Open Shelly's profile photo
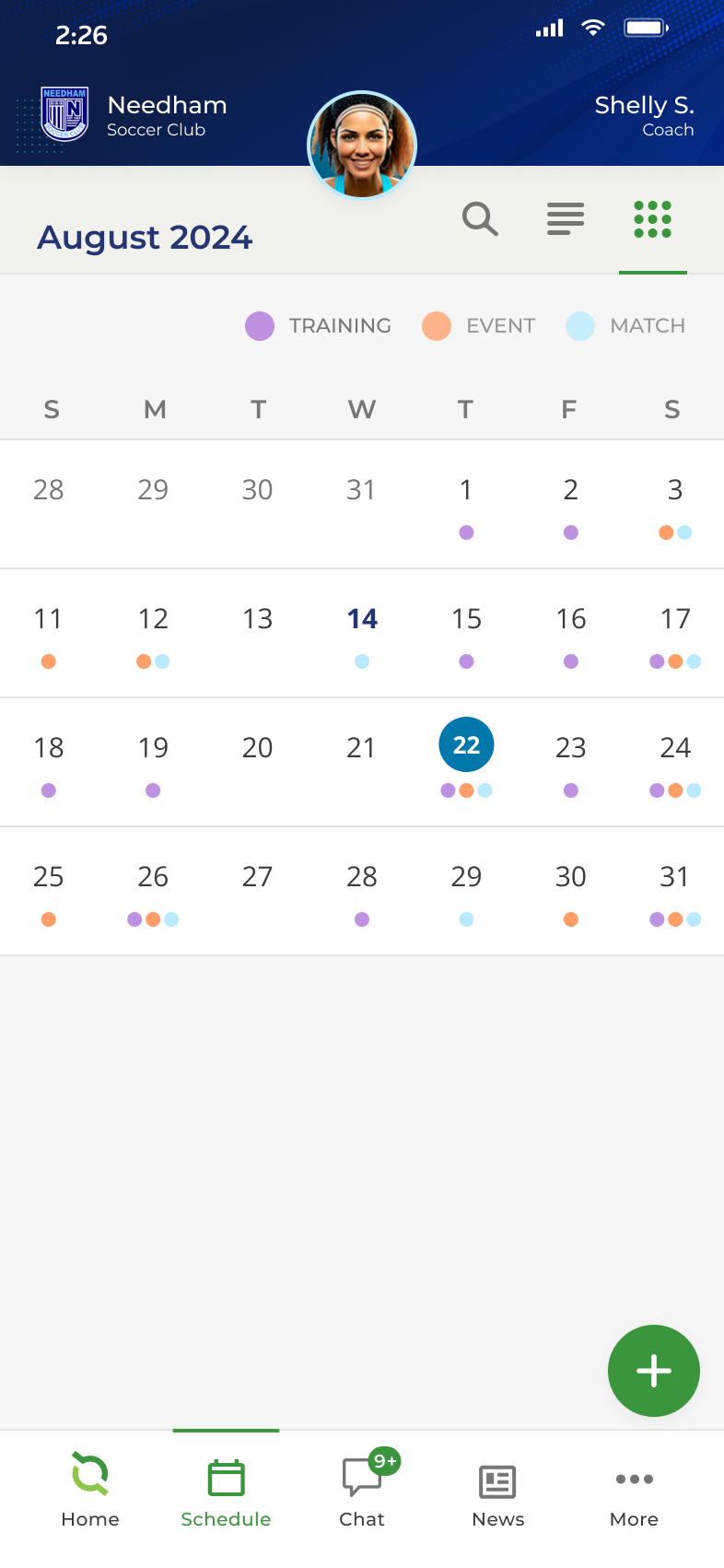Viewport: 724px width, 1568px height. 362,146
